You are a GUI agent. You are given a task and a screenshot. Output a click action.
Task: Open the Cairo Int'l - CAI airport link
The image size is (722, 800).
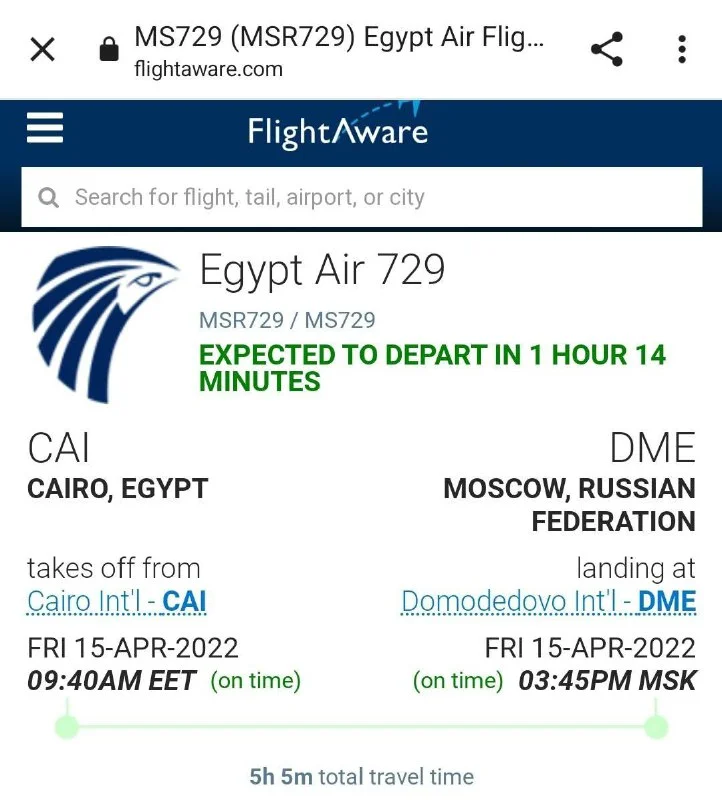point(117,602)
